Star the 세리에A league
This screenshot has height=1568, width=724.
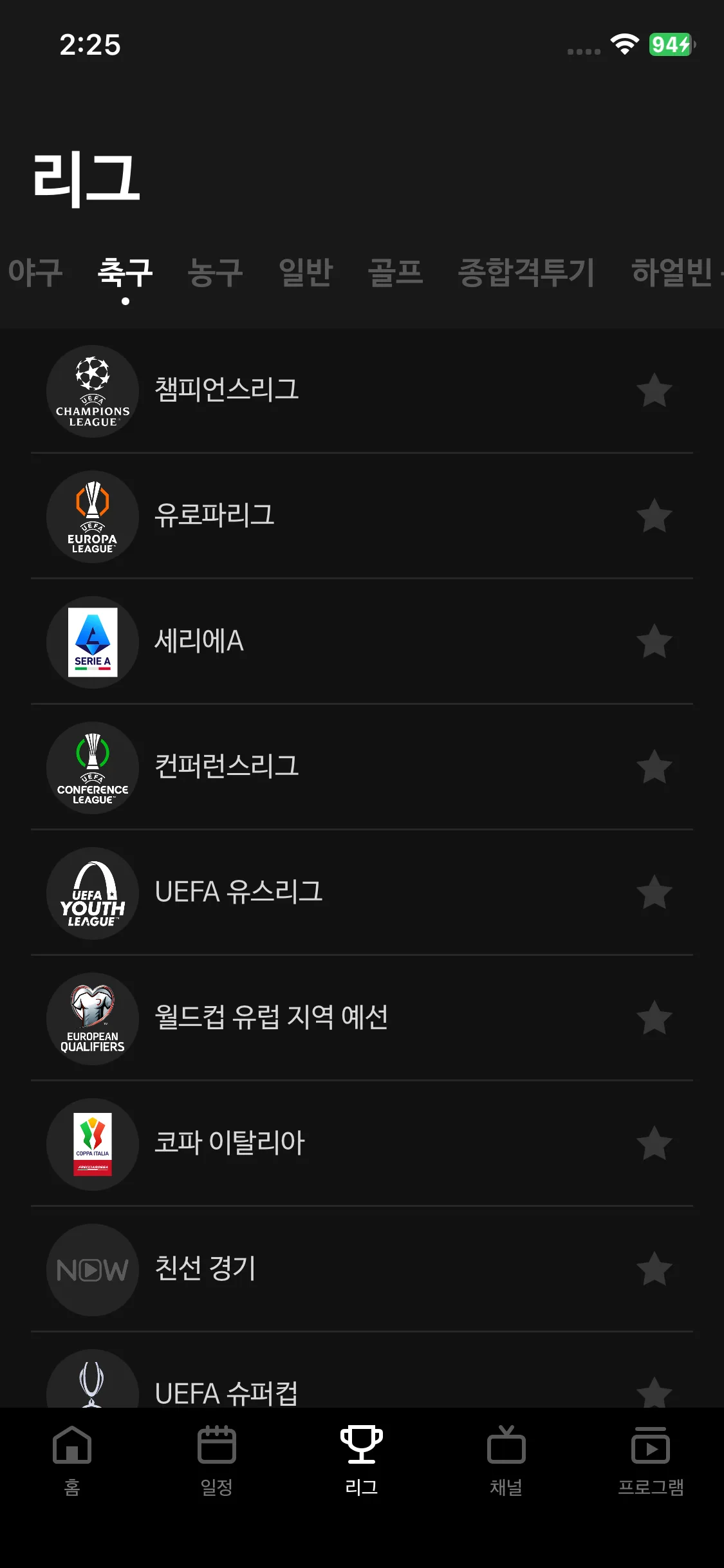[654, 641]
